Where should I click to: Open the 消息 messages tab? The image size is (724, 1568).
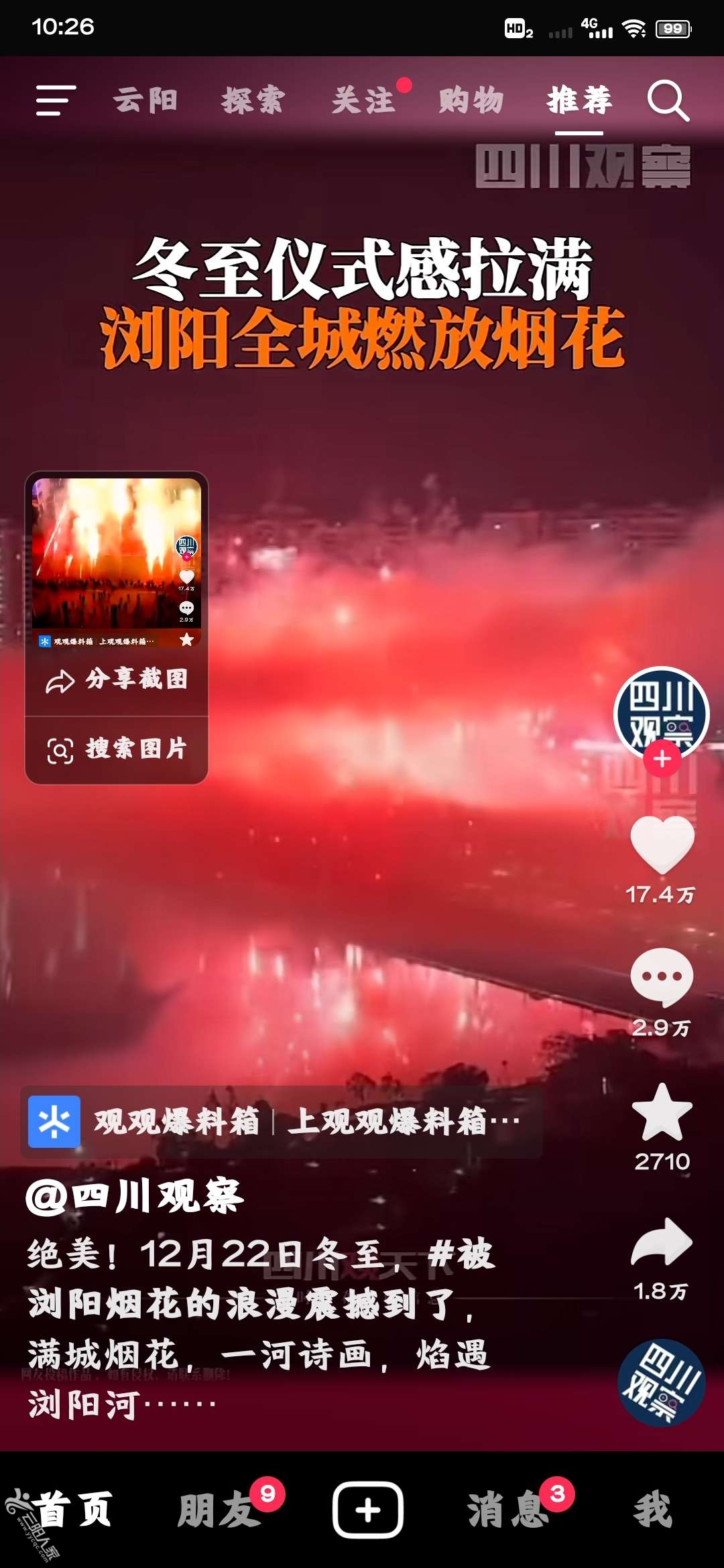point(507,1510)
